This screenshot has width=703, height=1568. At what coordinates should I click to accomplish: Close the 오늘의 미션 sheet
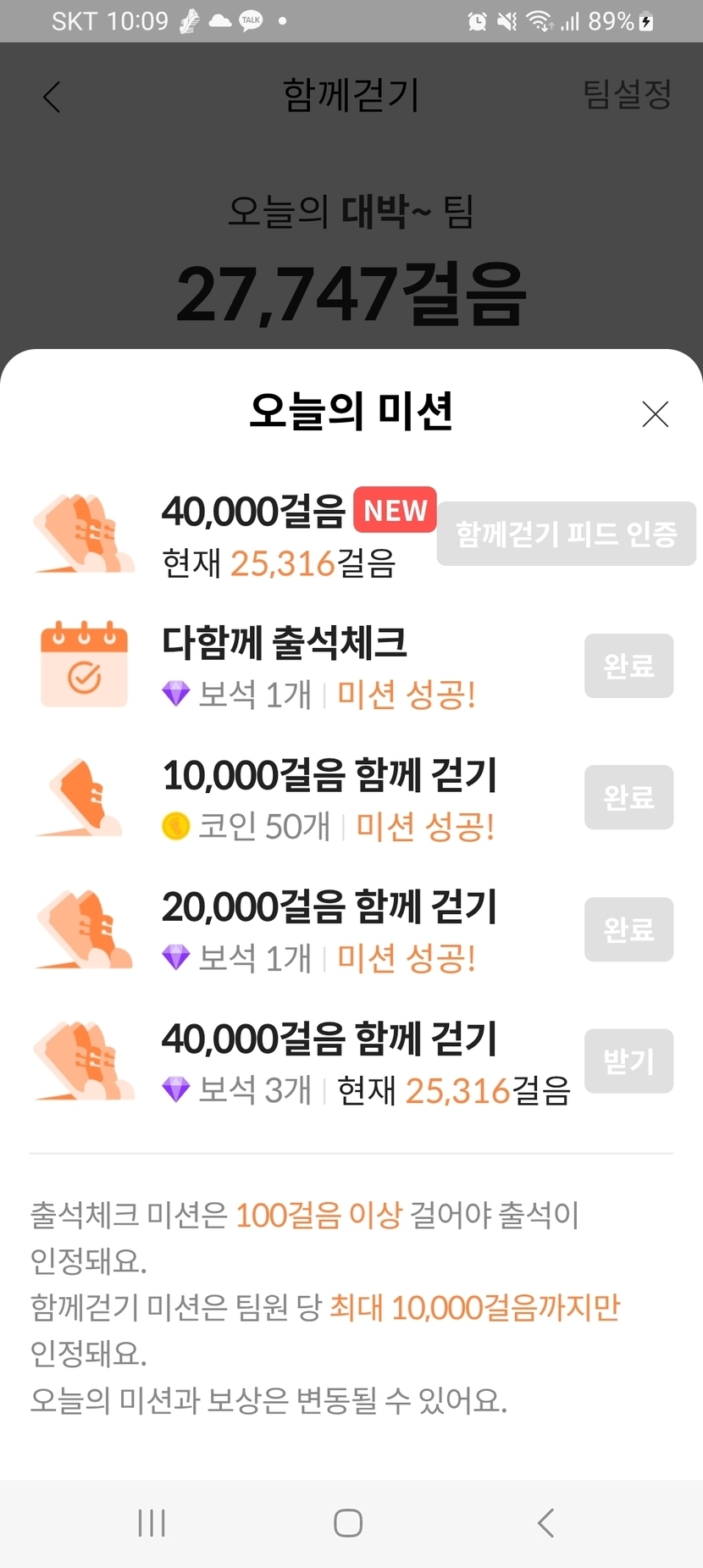(x=656, y=414)
